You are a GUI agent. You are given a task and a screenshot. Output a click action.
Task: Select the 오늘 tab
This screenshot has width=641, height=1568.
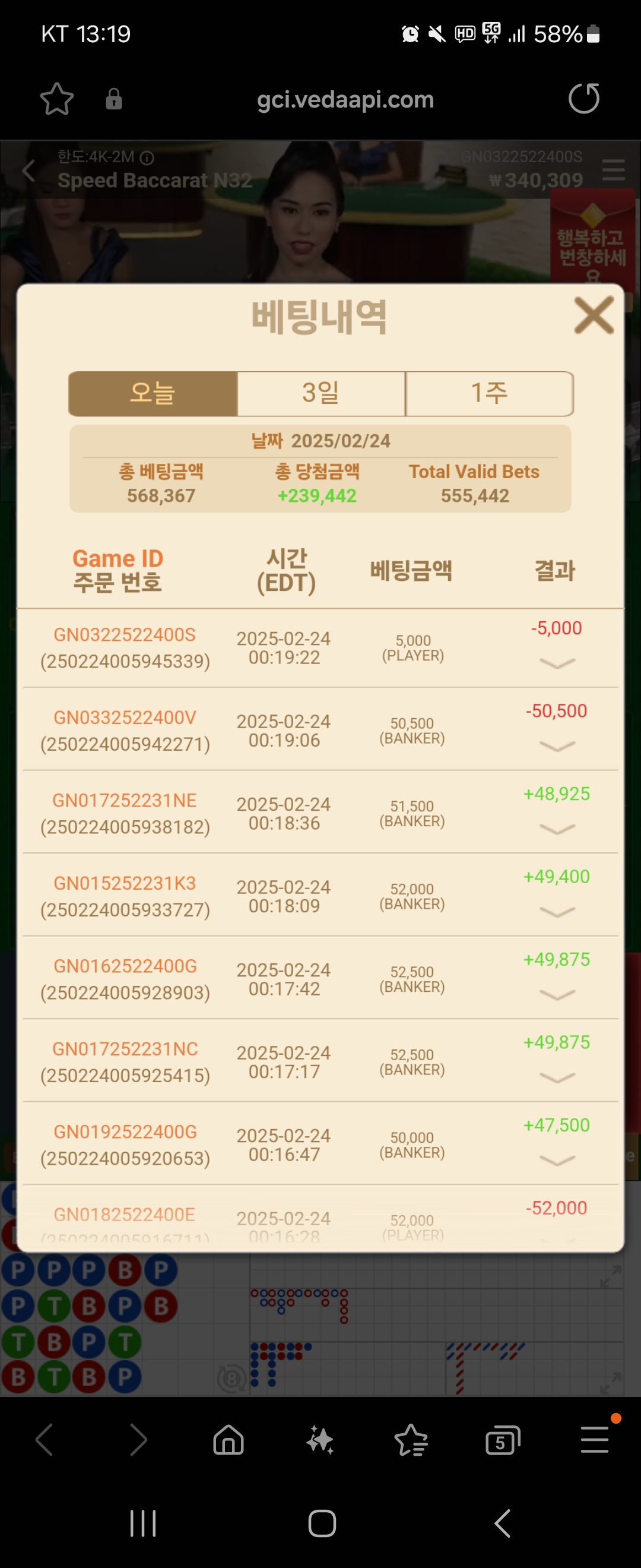(153, 393)
